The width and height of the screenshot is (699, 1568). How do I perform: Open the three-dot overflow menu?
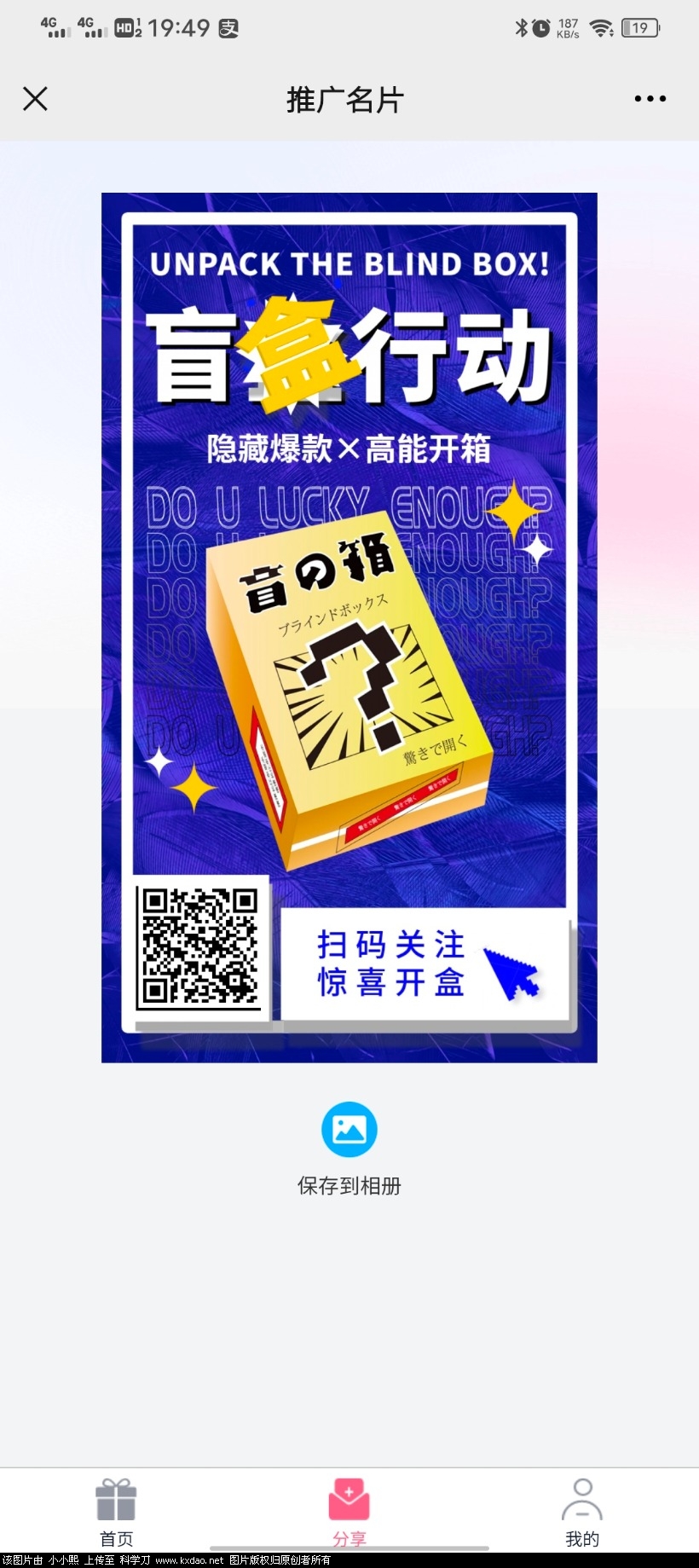[650, 99]
